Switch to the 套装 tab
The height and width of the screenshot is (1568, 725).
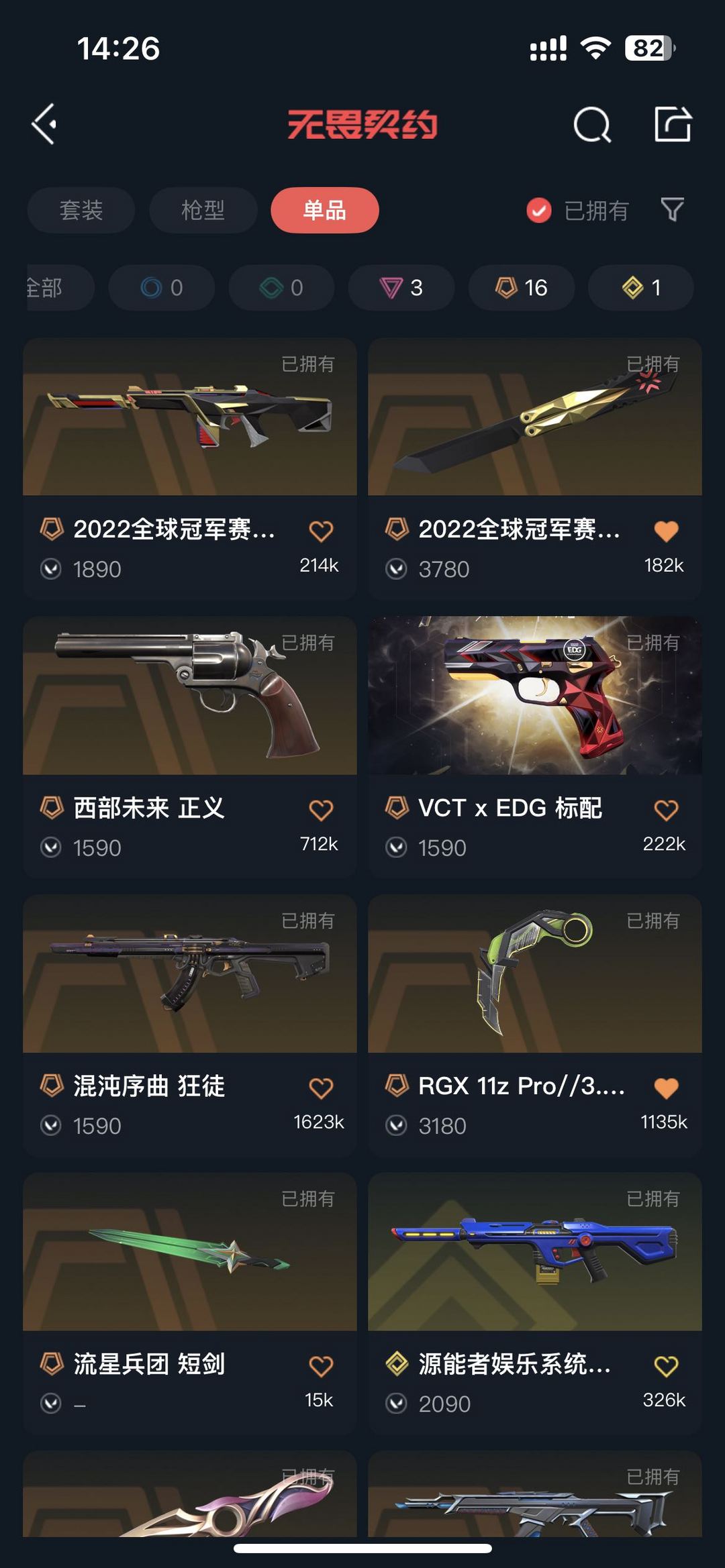coord(81,210)
